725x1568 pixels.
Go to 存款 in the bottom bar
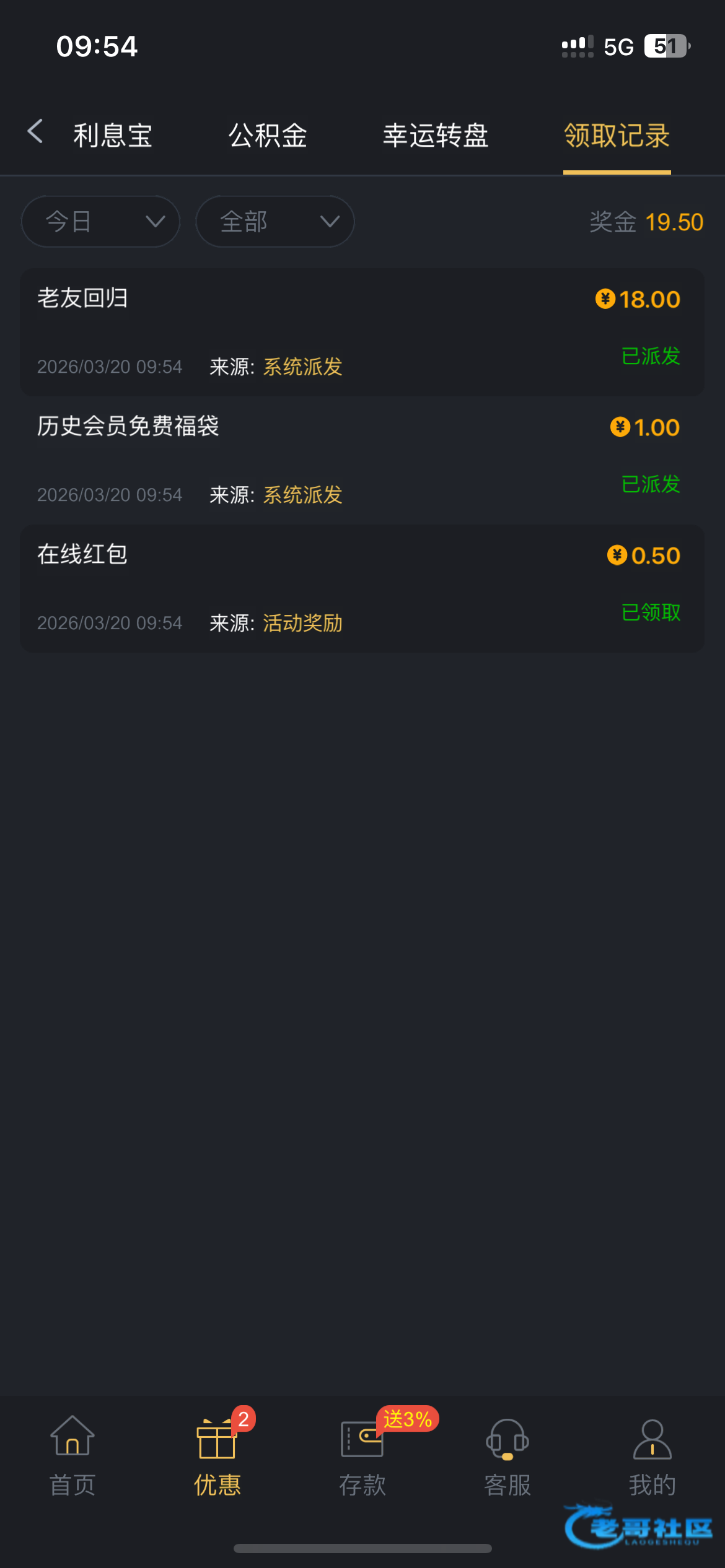pos(362,1455)
